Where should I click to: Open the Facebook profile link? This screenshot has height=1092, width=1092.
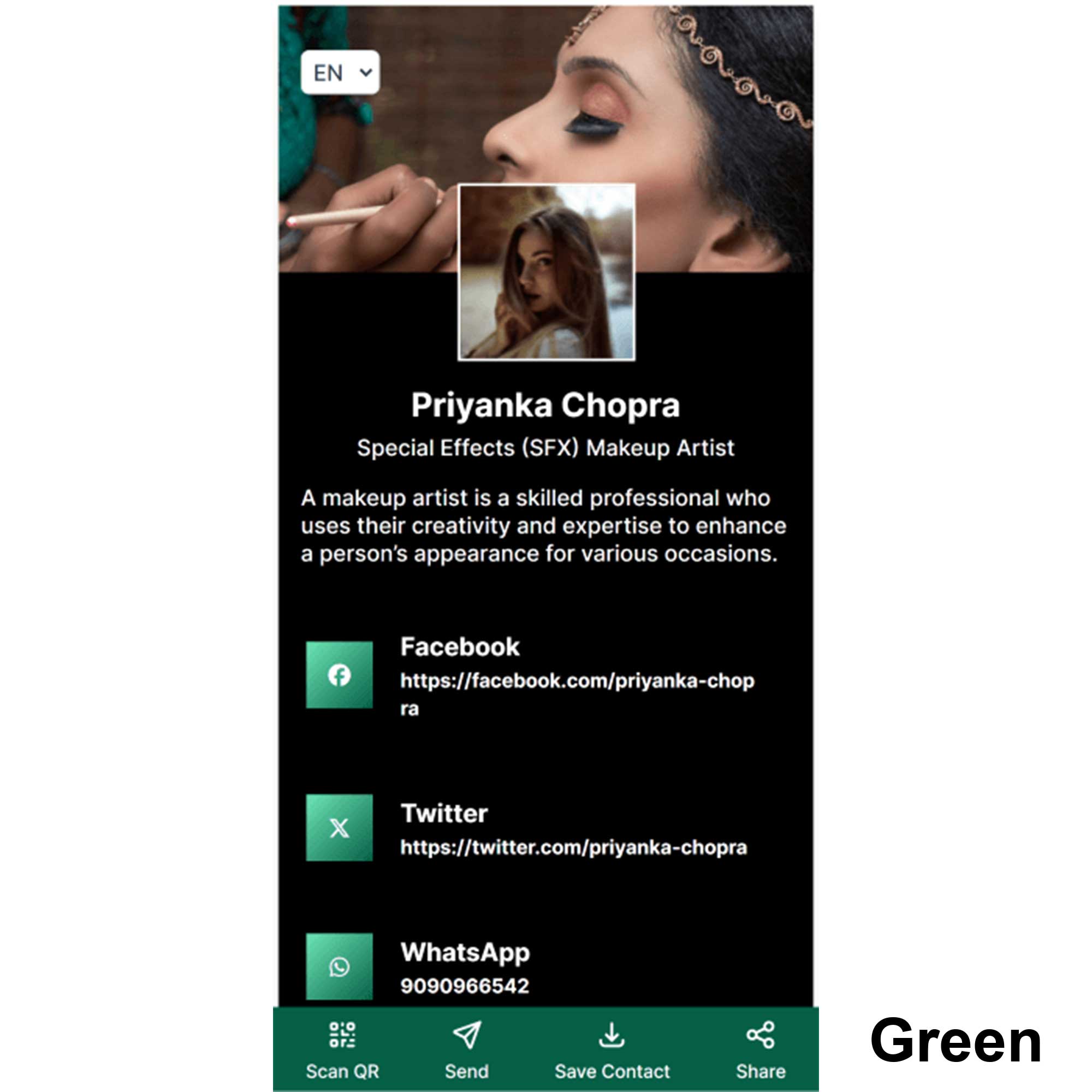tap(577, 681)
